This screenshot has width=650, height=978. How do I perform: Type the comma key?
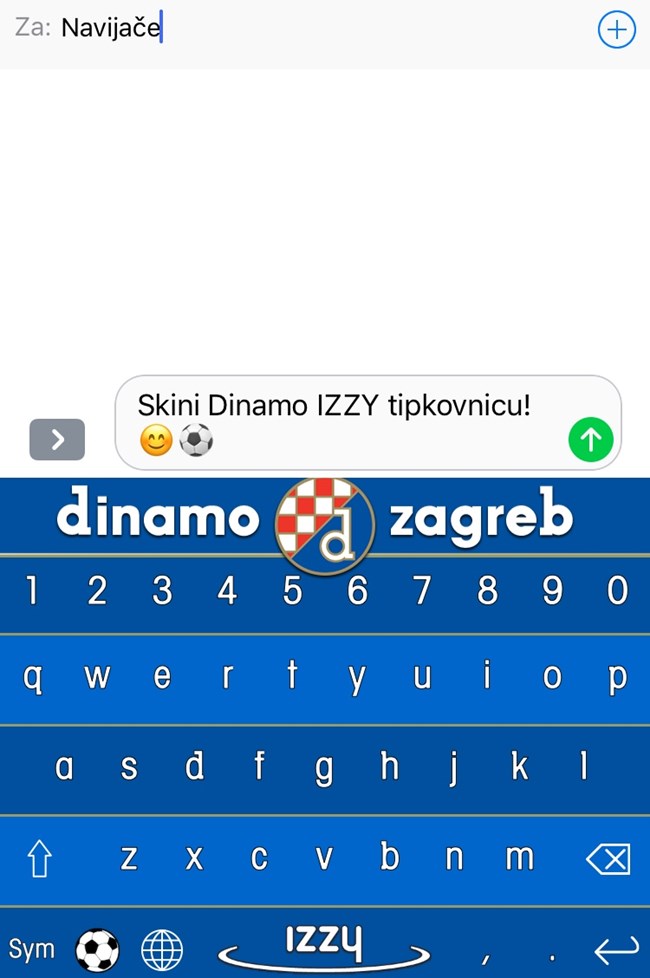click(484, 950)
